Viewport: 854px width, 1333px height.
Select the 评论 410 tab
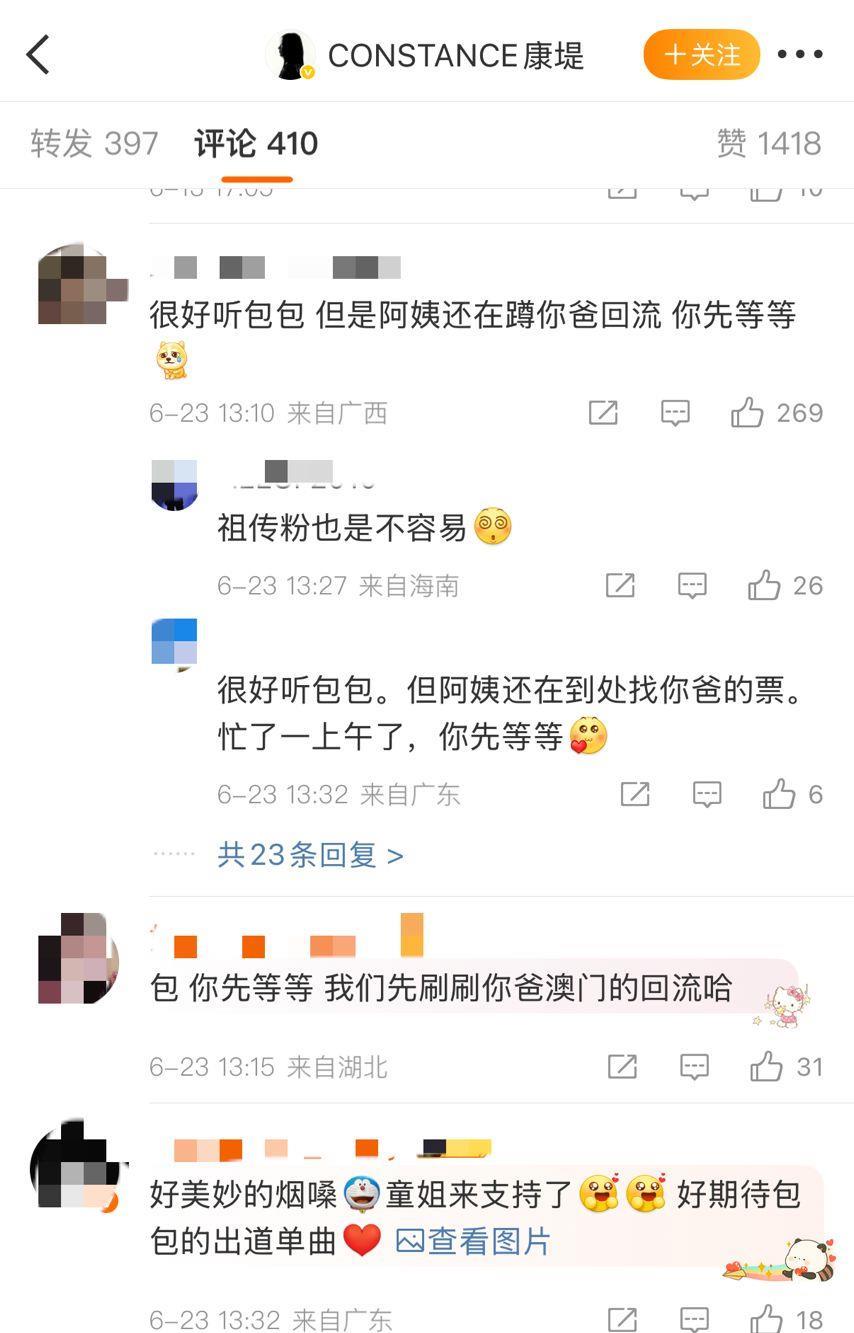(x=256, y=144)
